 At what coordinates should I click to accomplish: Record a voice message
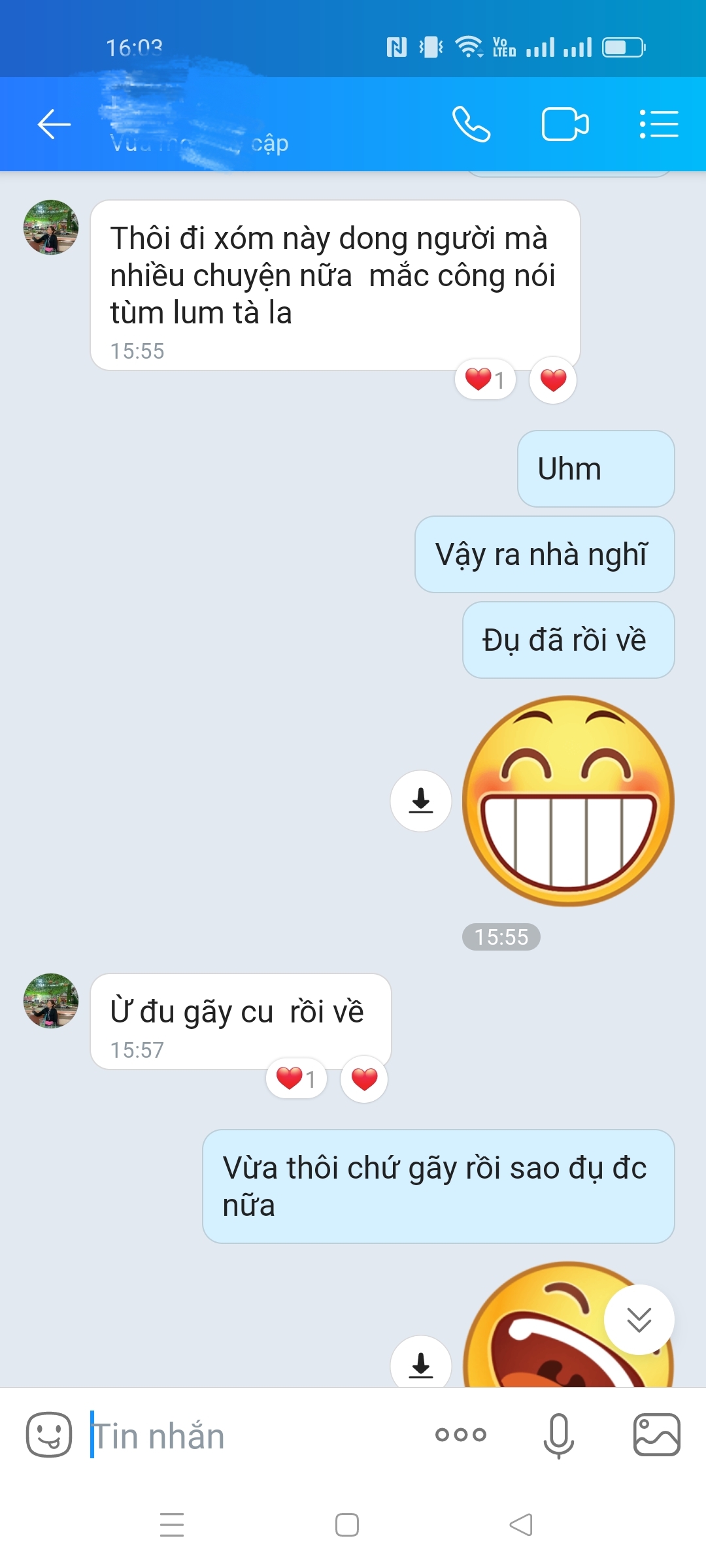pyautogui.click(x=559, y=1435)
